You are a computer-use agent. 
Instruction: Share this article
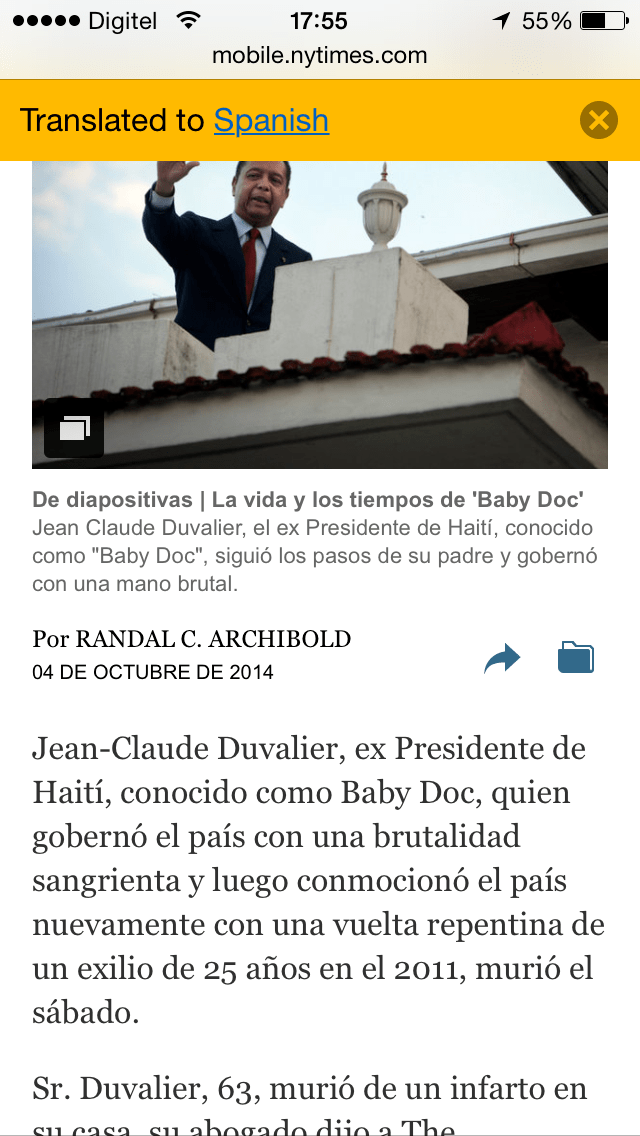coord(502,659)
